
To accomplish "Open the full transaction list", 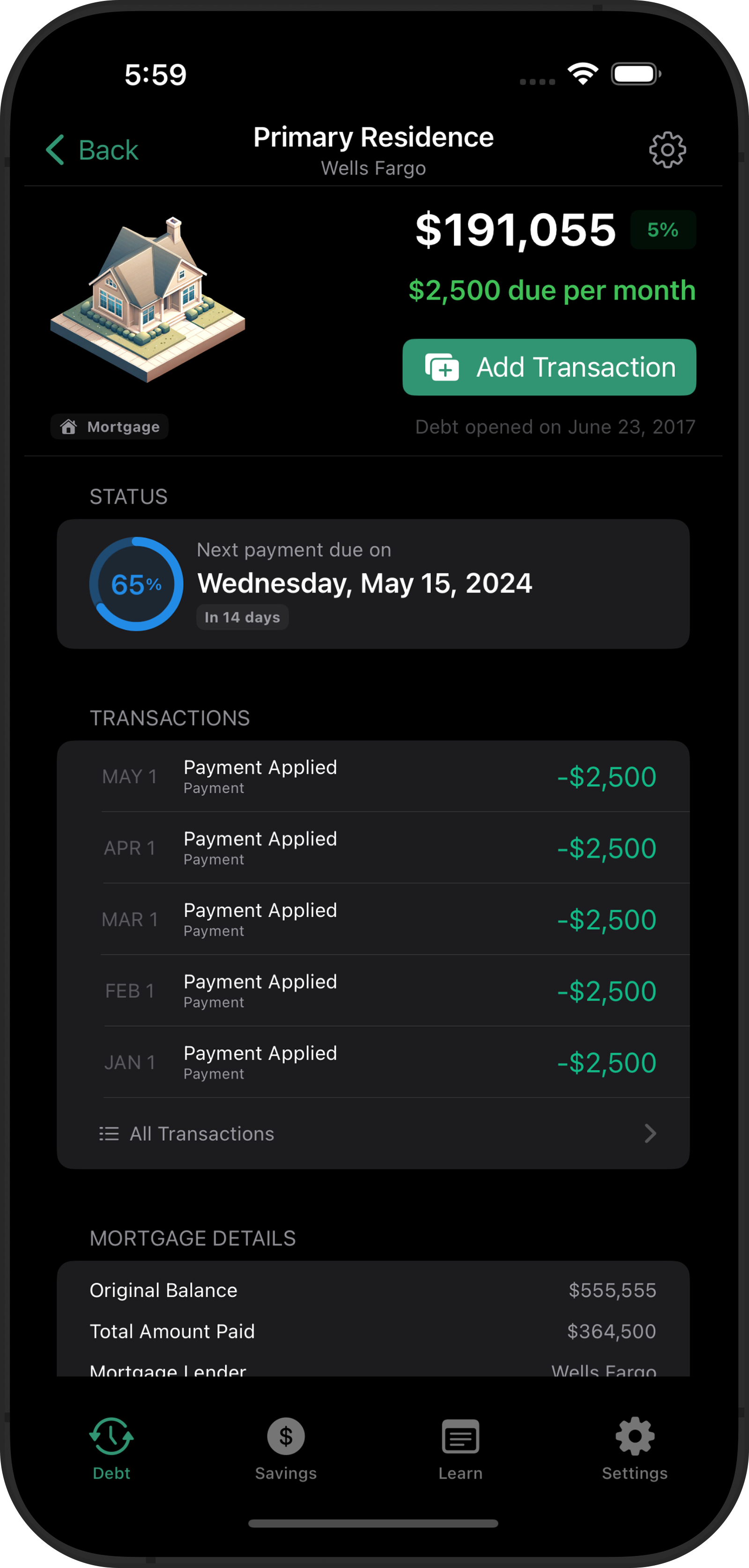I will (201, 1133).
